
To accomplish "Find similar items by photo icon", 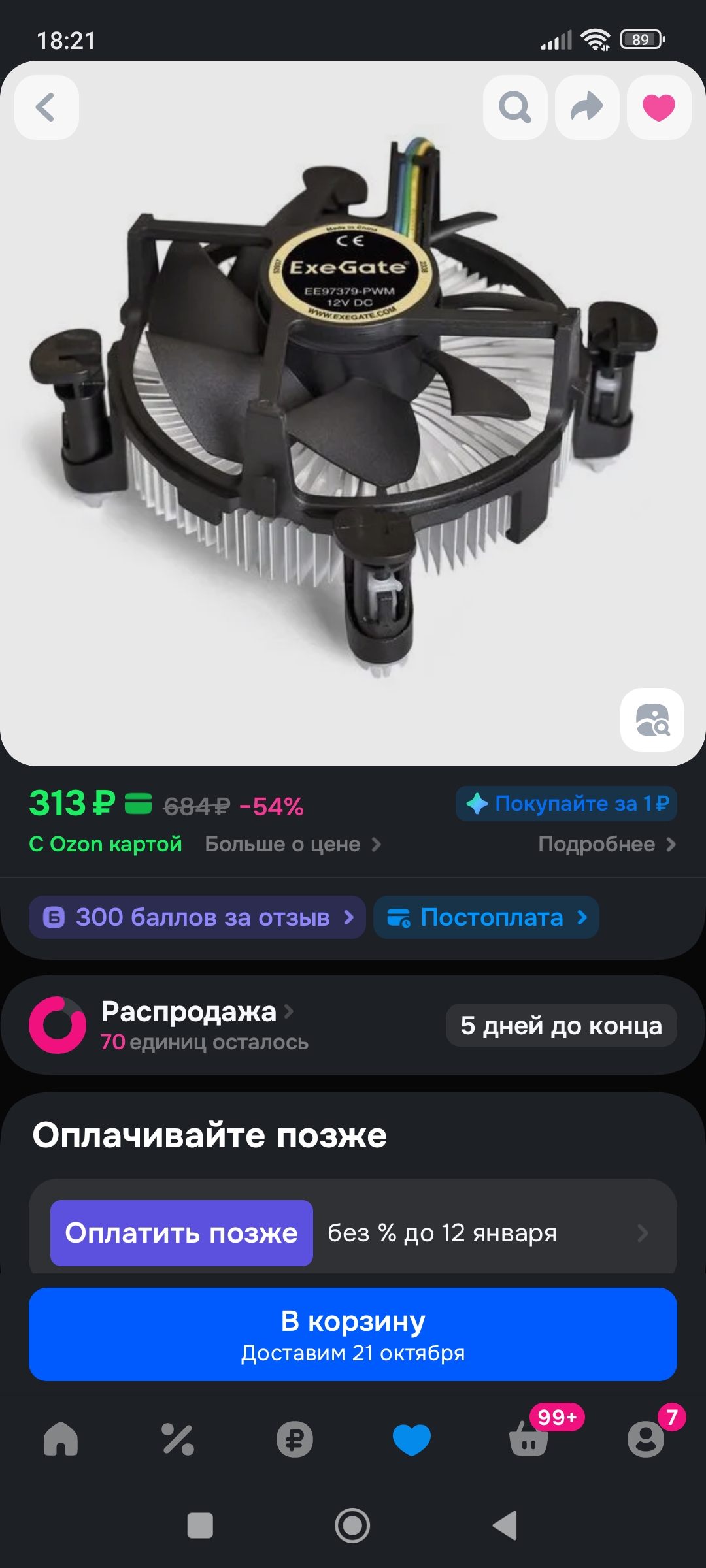I will point(652,719).
